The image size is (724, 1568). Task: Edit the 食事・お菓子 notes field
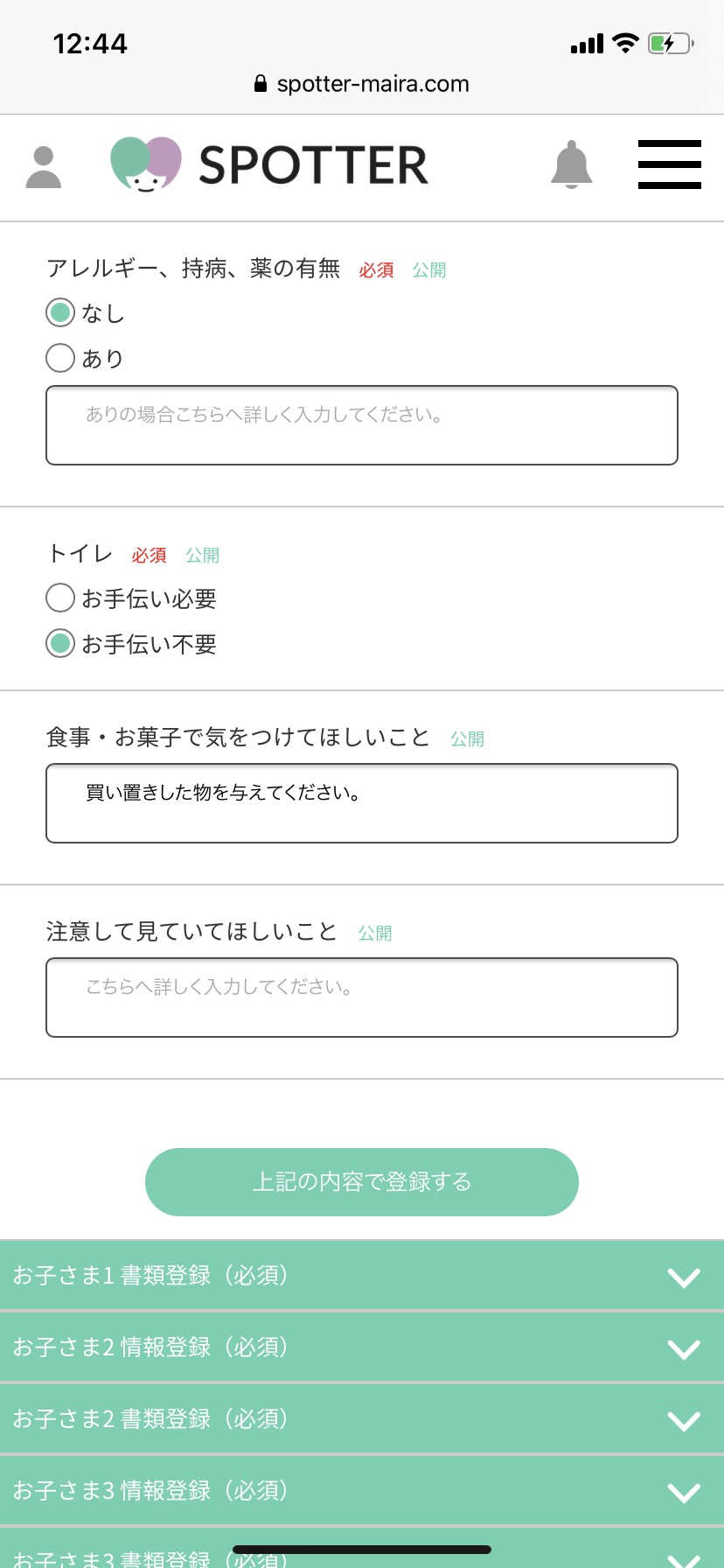(362, 803)
